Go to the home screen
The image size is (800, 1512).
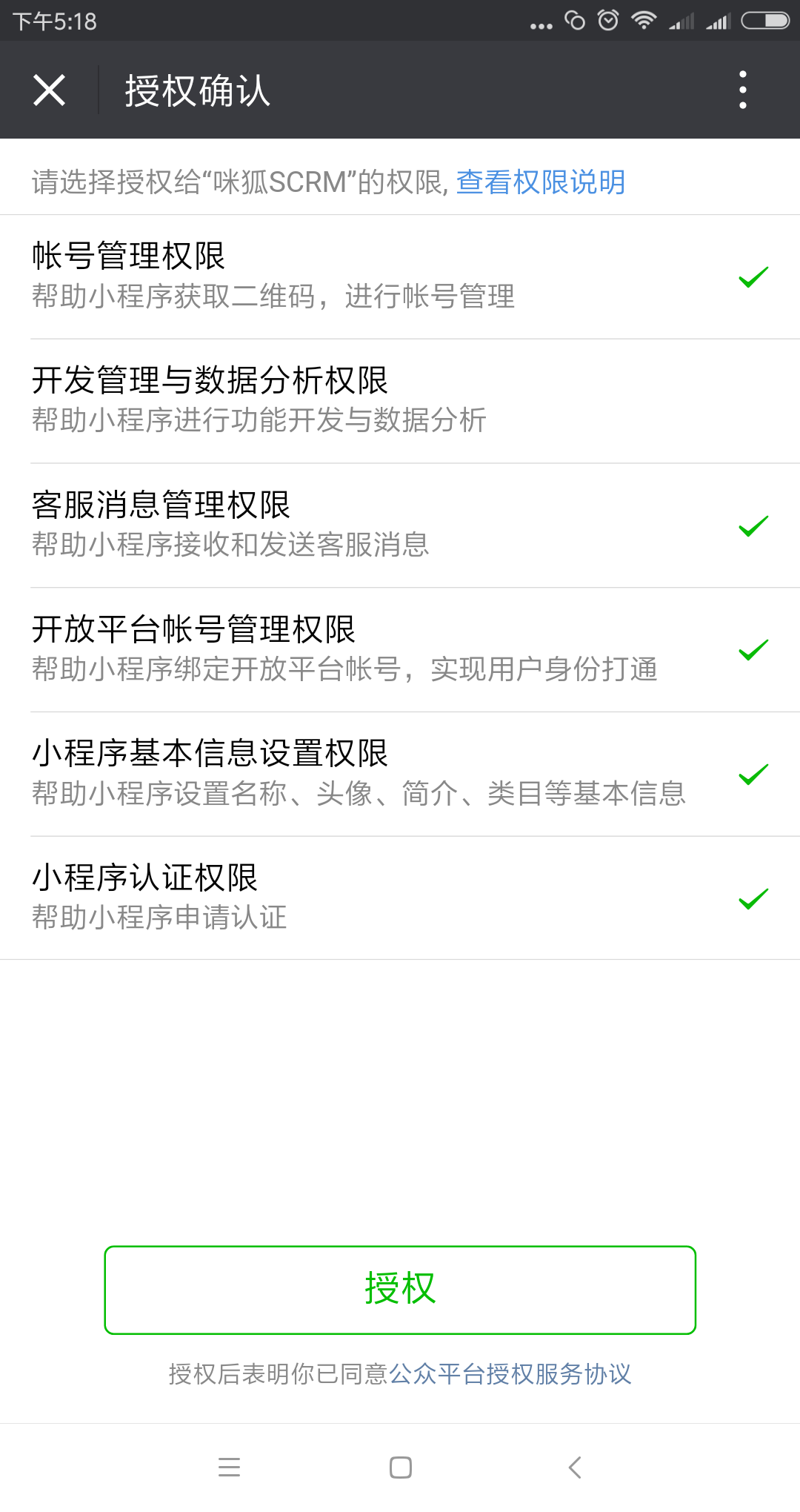coord(400,1468)
